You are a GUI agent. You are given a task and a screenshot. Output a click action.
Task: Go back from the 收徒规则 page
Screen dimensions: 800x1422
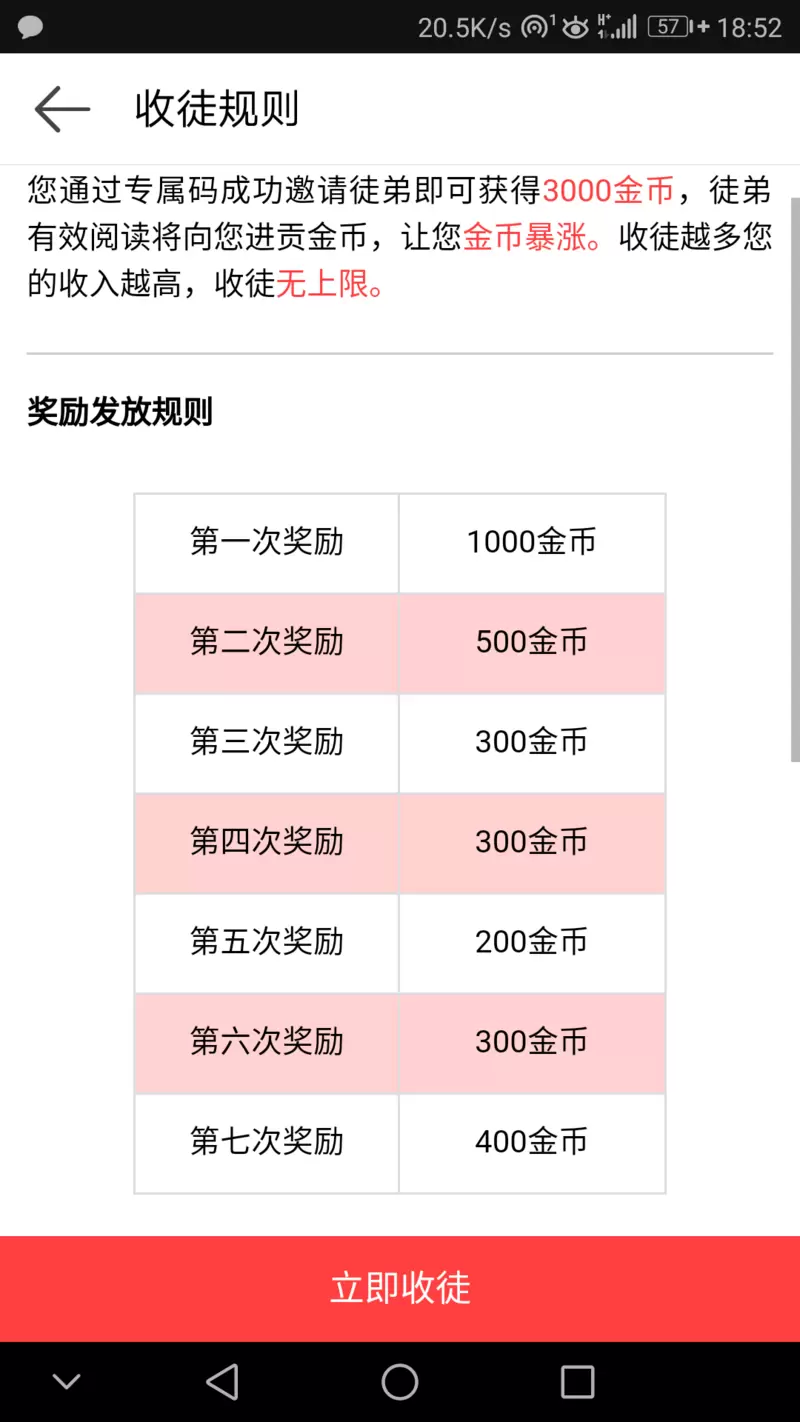[x=62, y=109]
